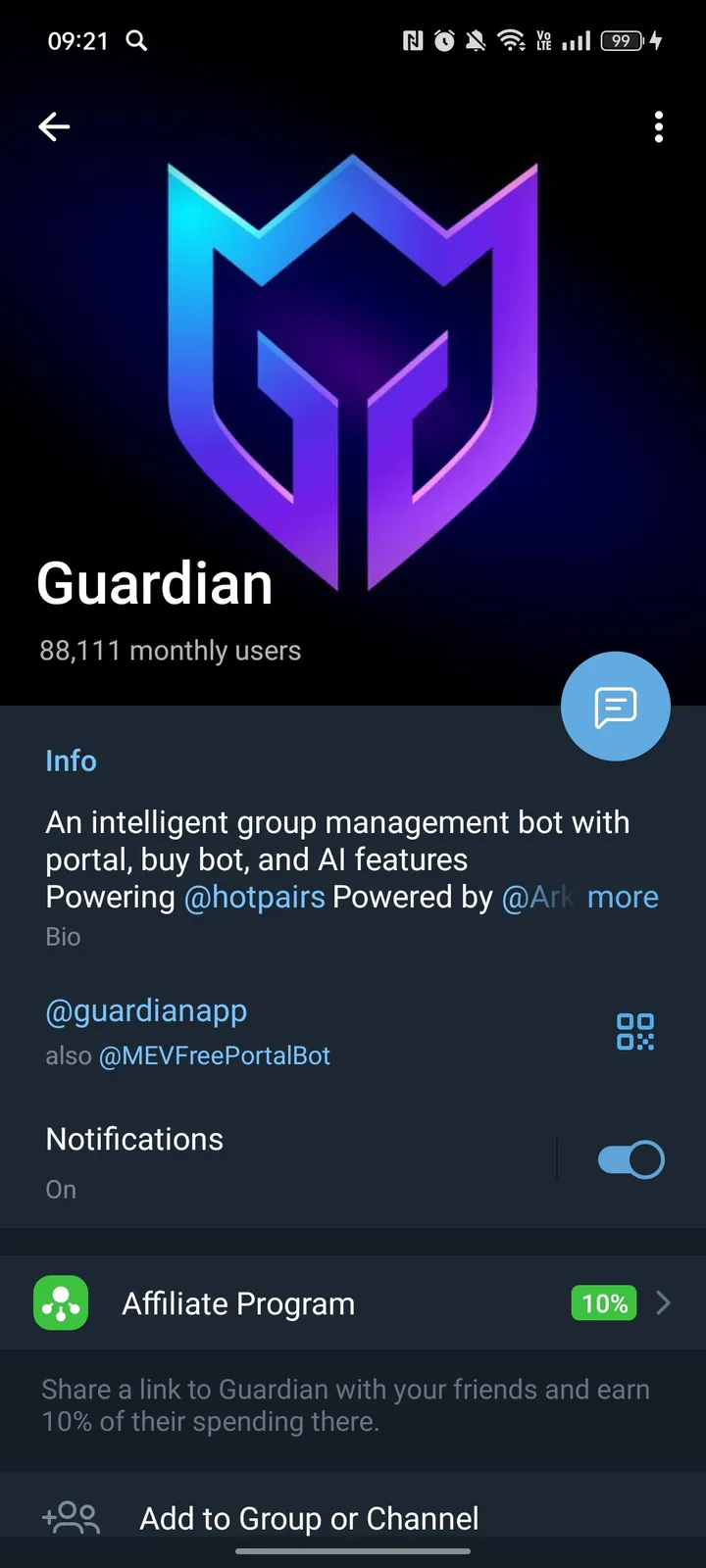This screenshot has width=706, height=1568.
Task: Open the Affiliate Program icon
Action: pos(60,1302)
